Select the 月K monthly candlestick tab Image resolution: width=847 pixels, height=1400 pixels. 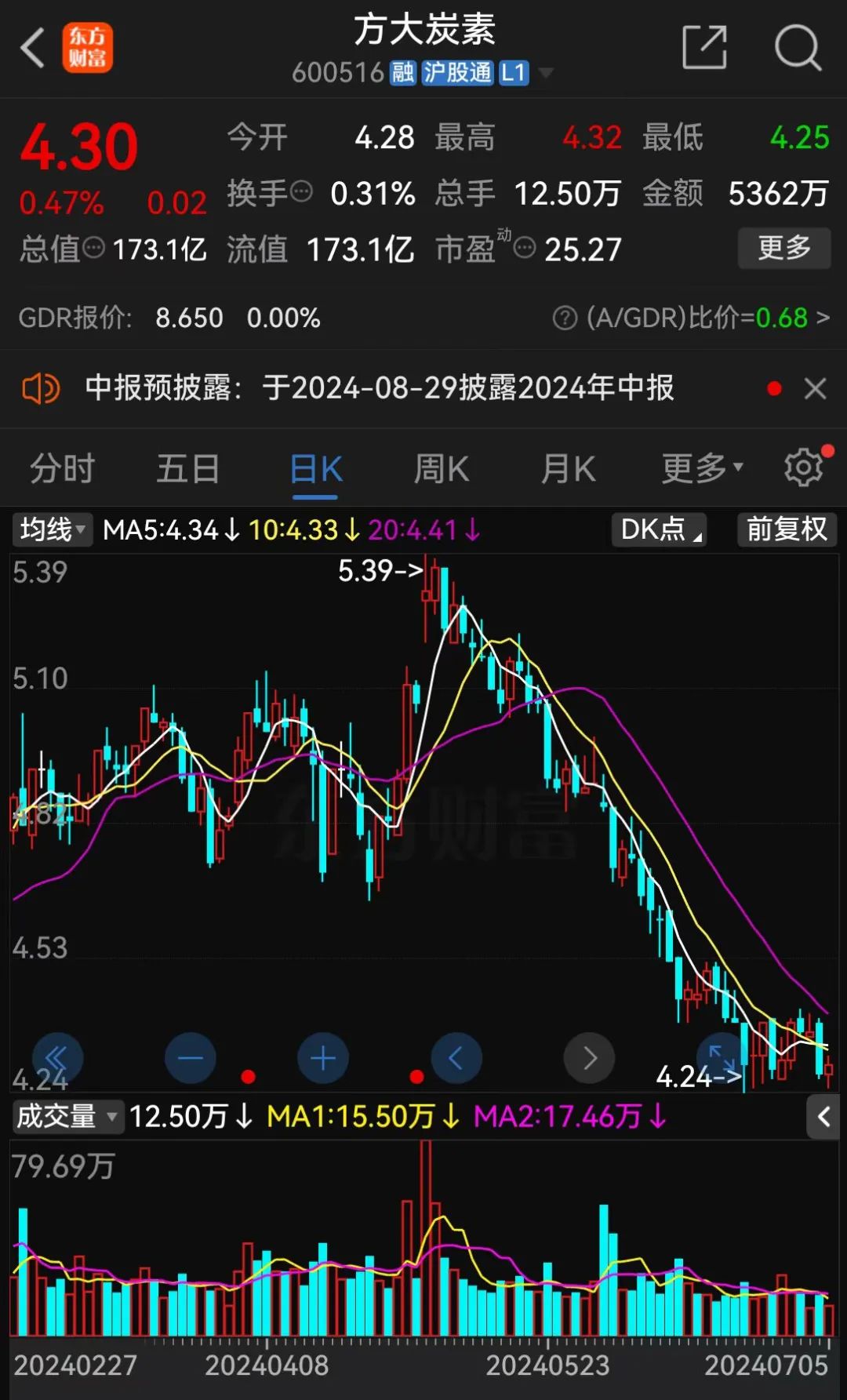click(x=569, y=469)
